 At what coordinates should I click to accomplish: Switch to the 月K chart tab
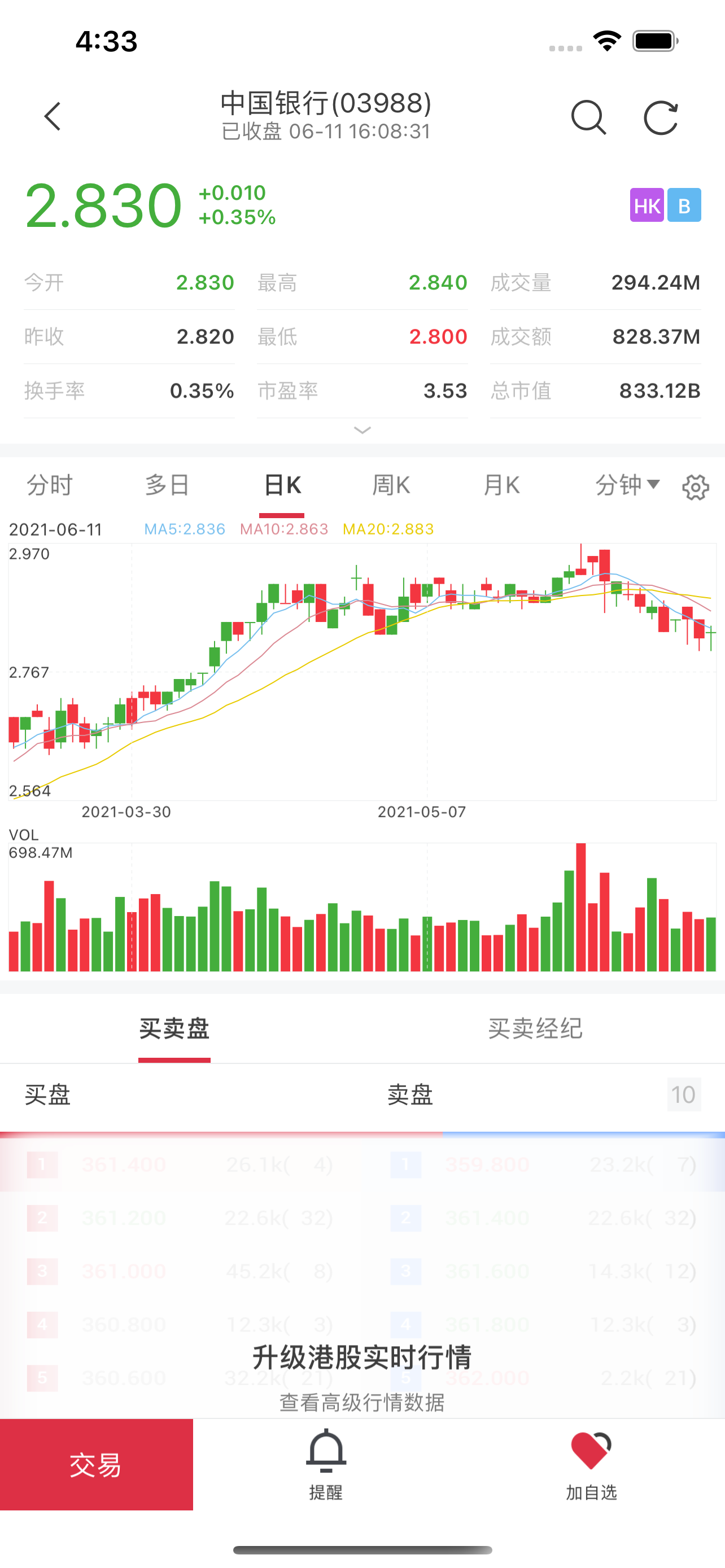coord(501,486)
